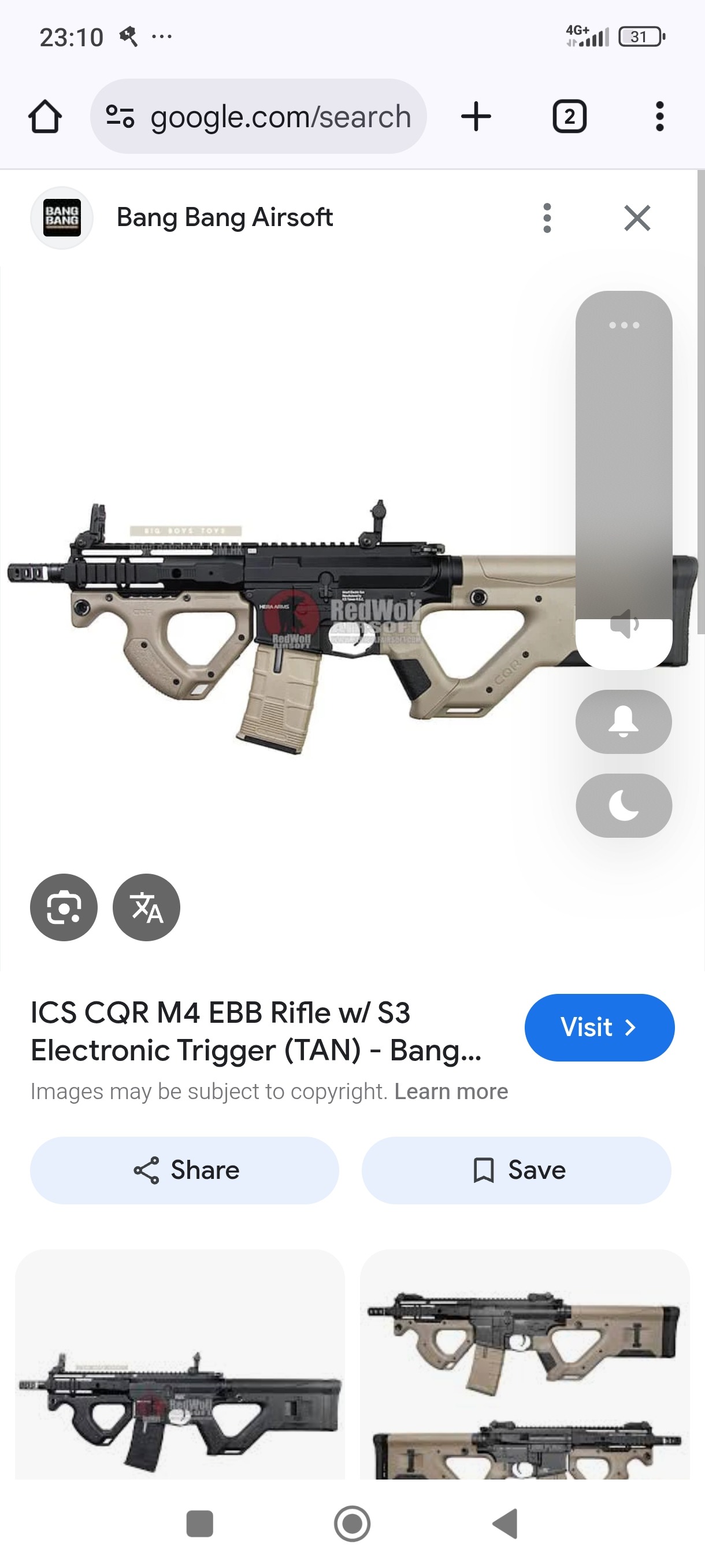Open image options next to Bang Bang Airsoft
705x1568 pixels.
click(x=547, y=218)
